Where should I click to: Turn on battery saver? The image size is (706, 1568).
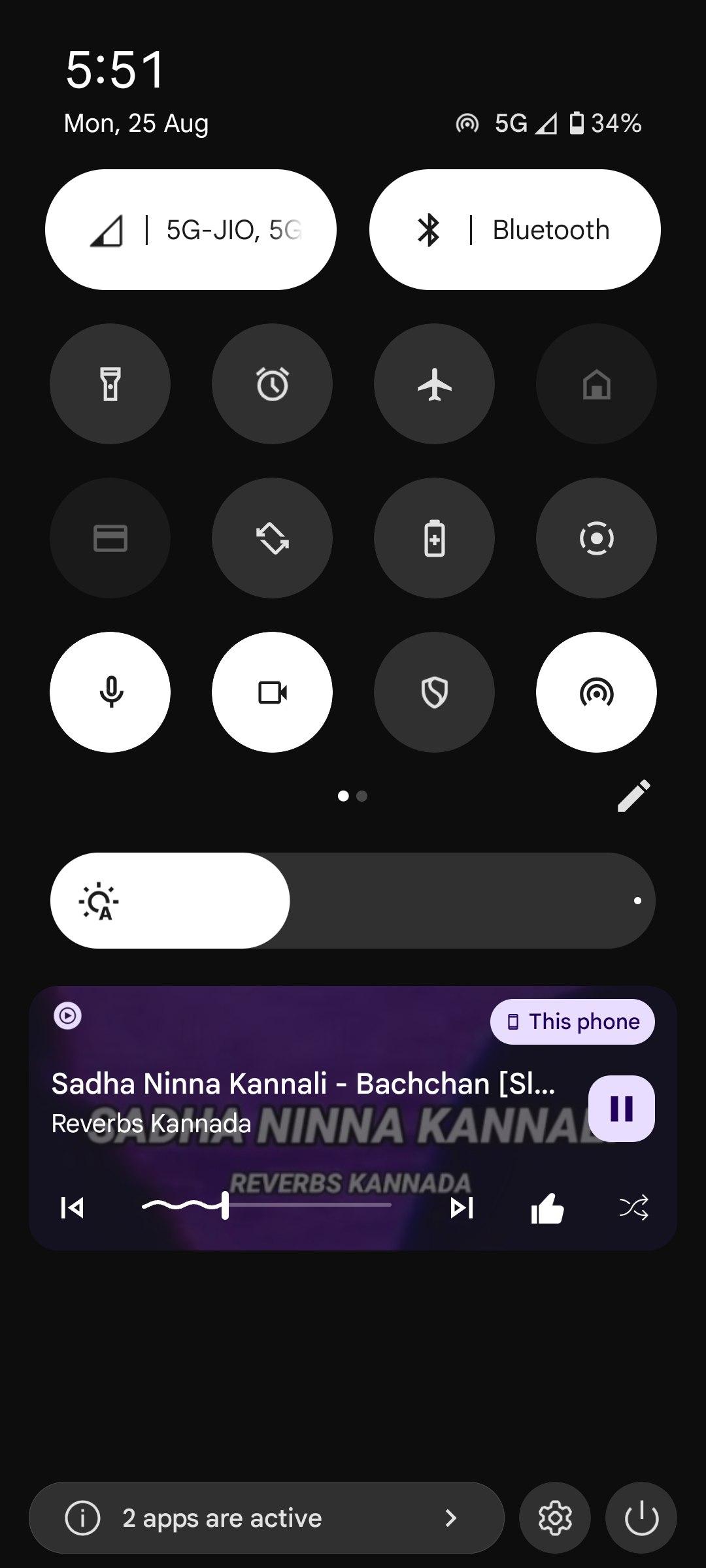point(434,538)
